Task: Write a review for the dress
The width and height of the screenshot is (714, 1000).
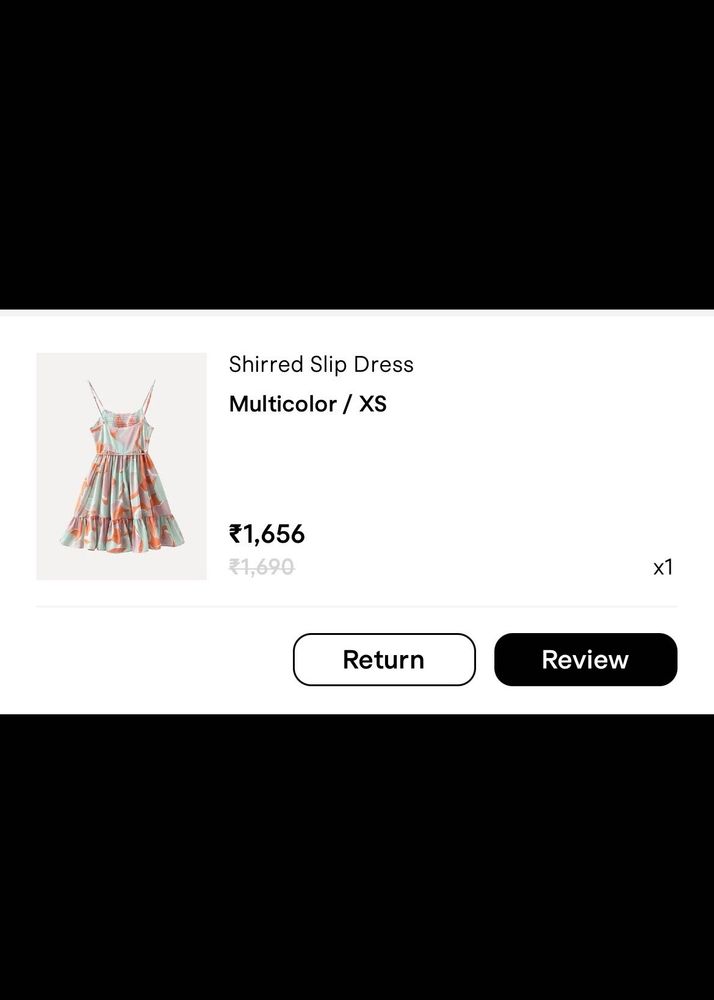Action: pyautogui.click(x=585, y=660)
